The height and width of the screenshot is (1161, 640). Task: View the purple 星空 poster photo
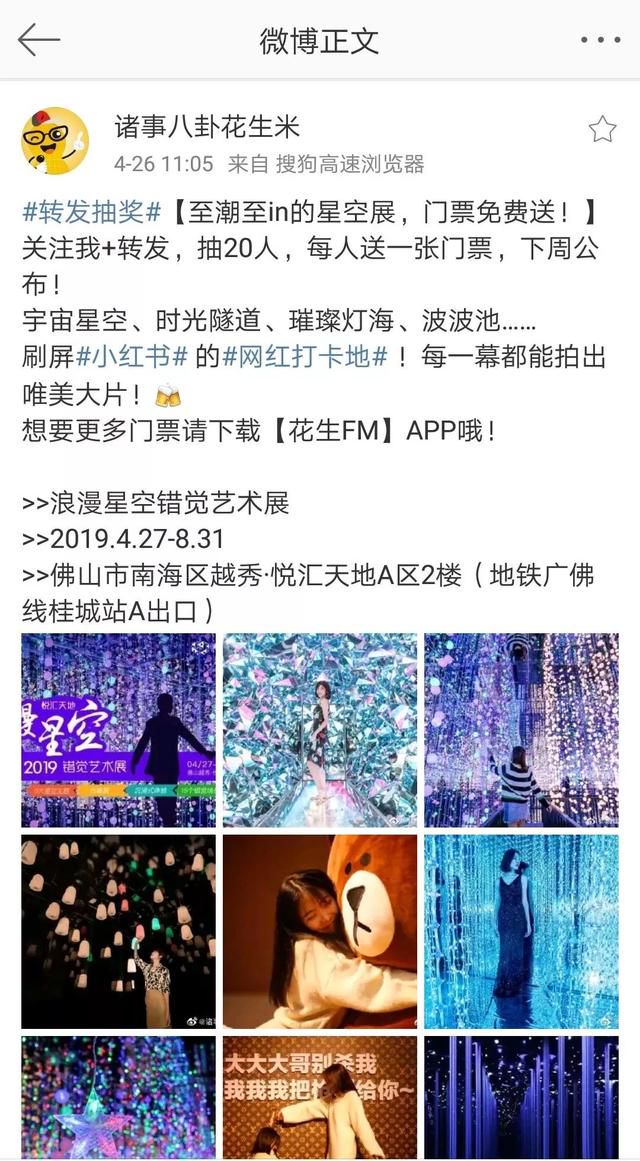pyautogui.click(x=118, y=730)
